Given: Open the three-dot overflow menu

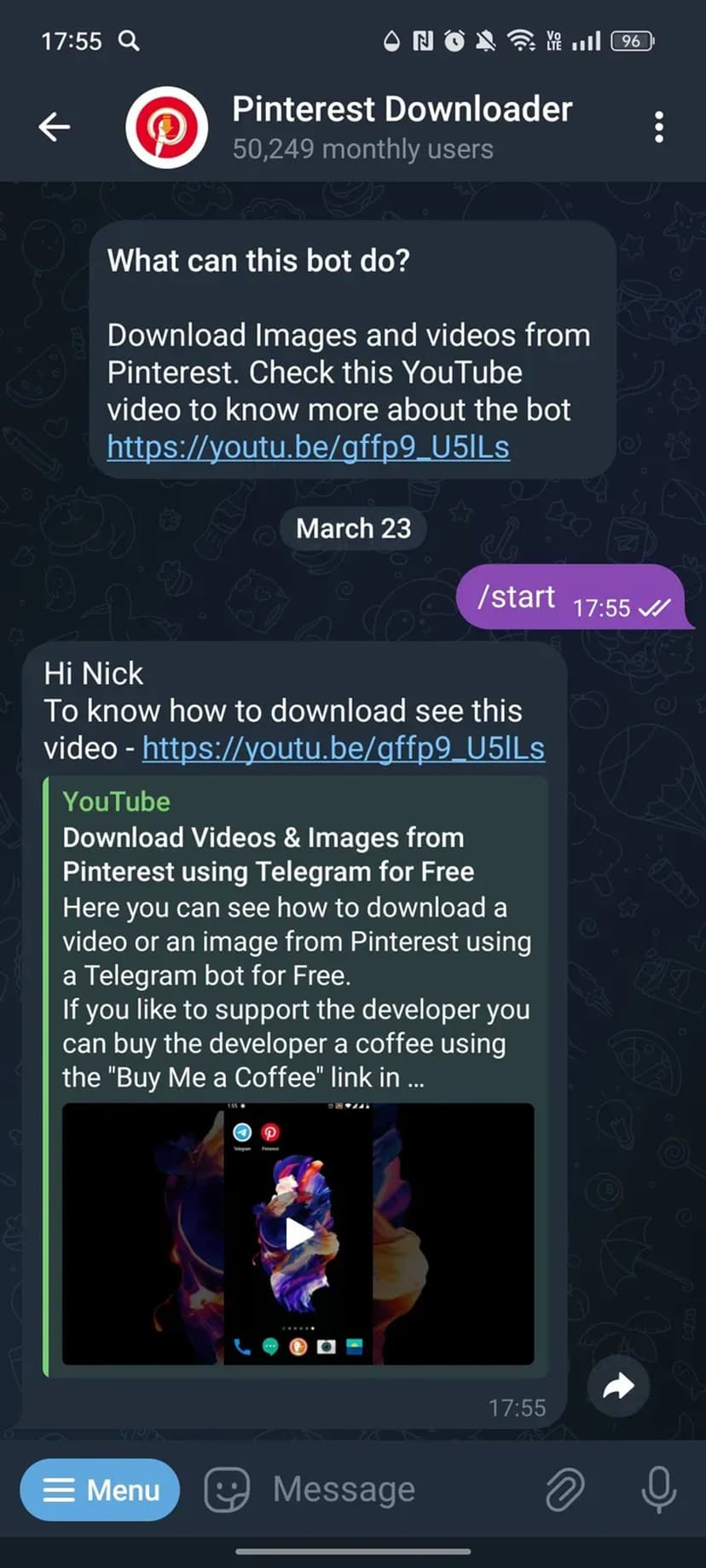Looking at the screenshot, I should click(658, 127).
